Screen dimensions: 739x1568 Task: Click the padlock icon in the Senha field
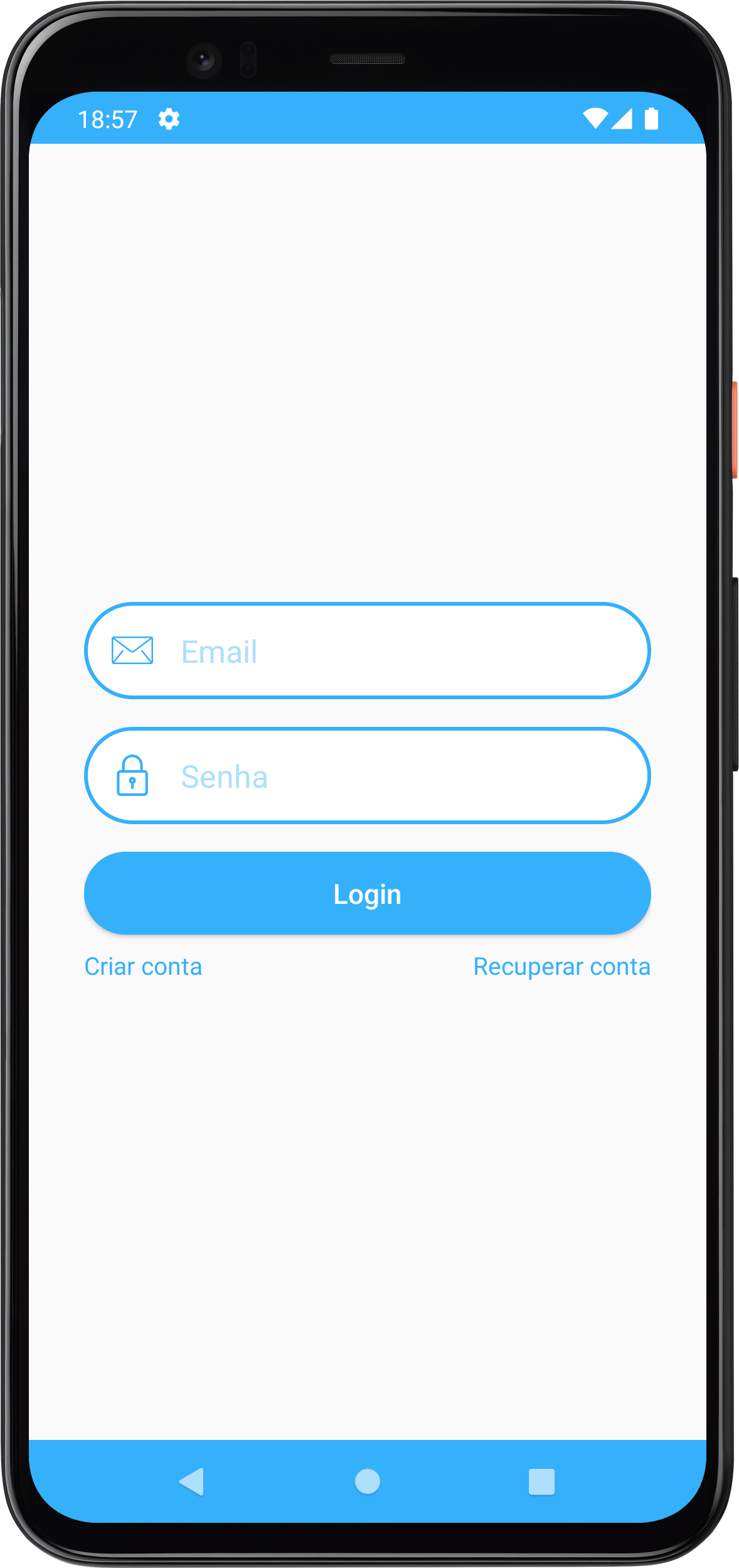pos(132,776)
